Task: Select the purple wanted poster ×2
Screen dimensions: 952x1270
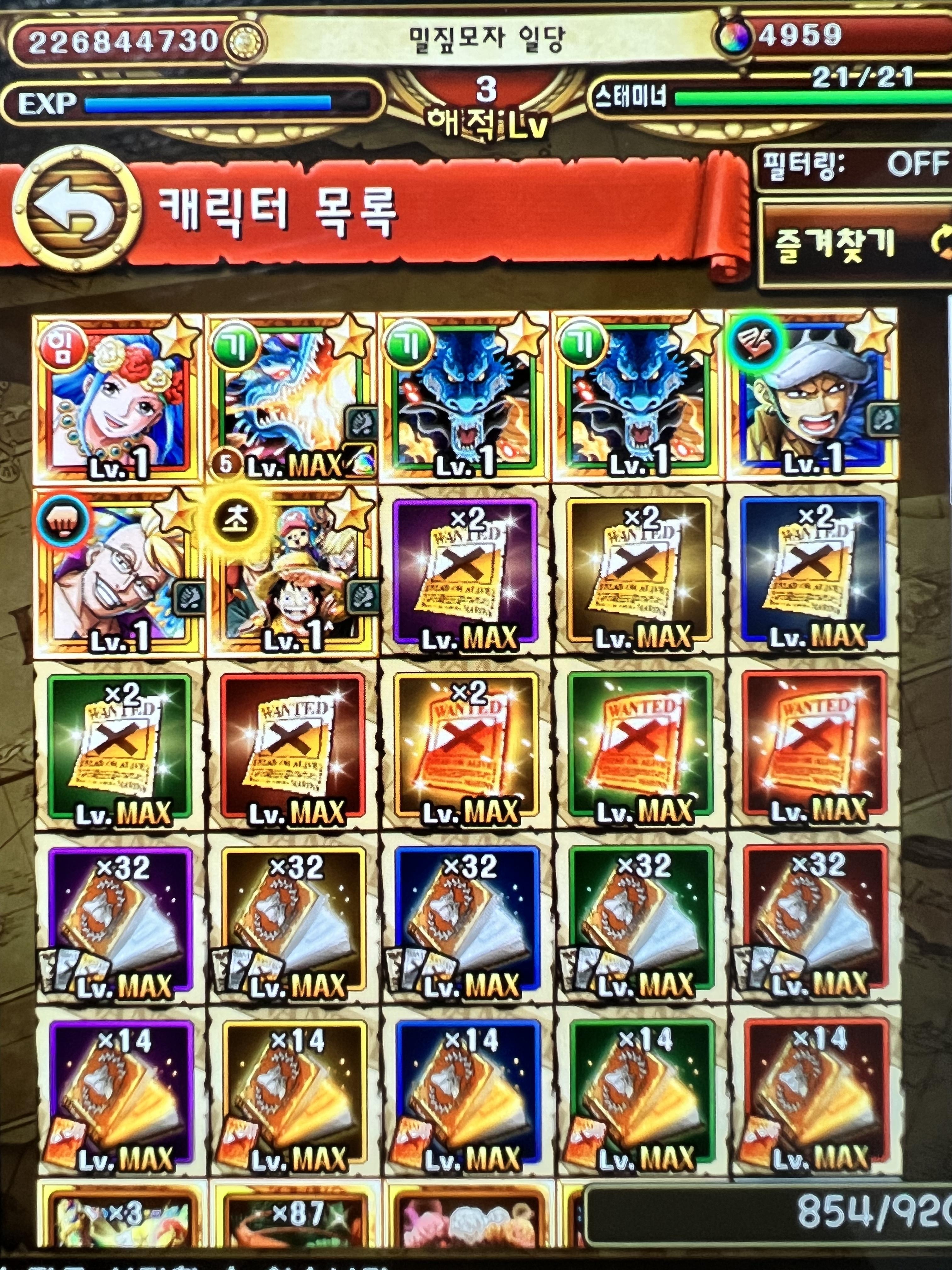Action: [466, 572]
